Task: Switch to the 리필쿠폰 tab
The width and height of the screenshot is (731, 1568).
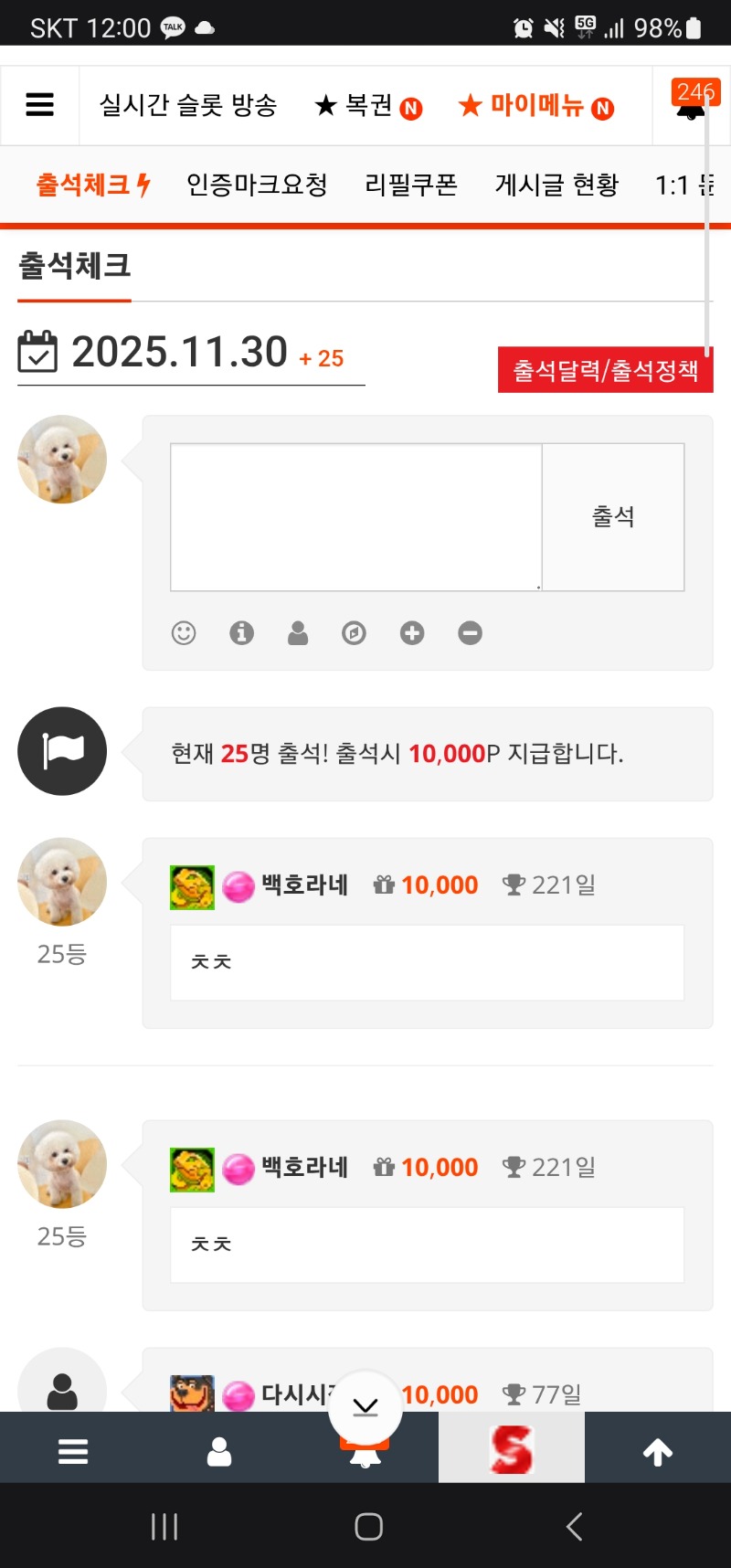Action: point(411,185)
